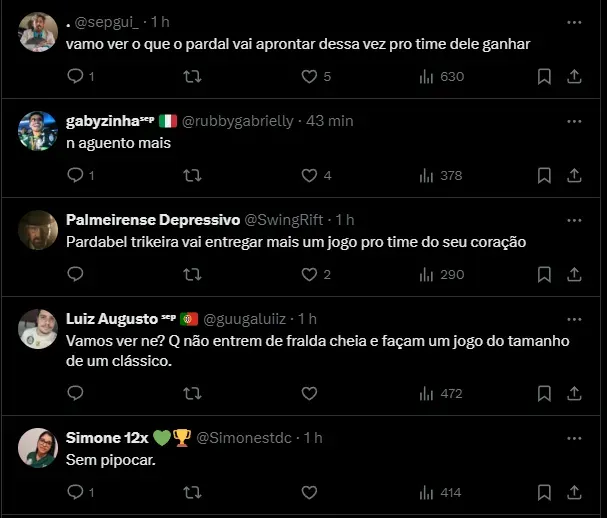Open Luiz Augusto's profile avatar
Image resolution: width=607 pixels, height=518 pixels.
point(38,329)
